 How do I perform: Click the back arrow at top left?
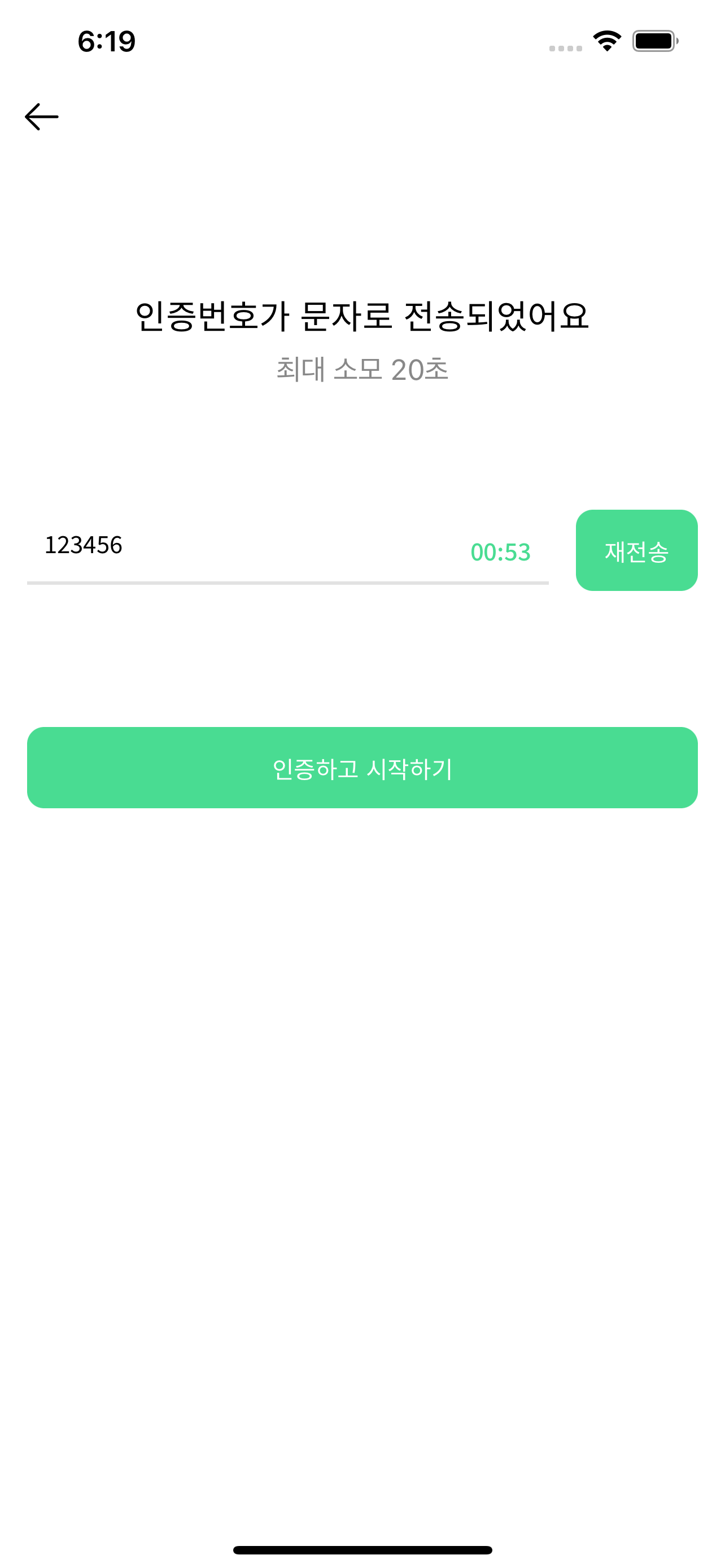42,116
